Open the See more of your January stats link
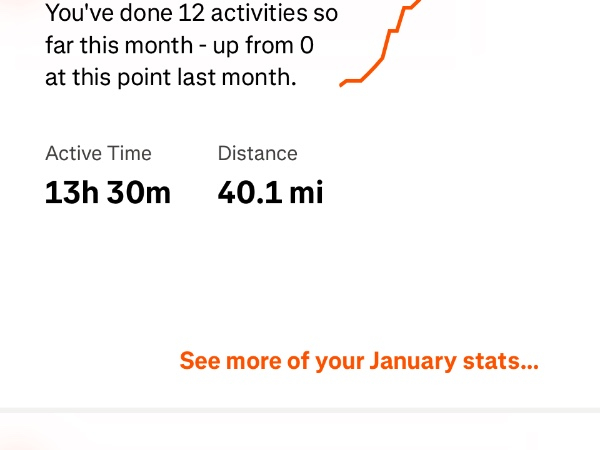The image size is (600, 450). (359, 361)
